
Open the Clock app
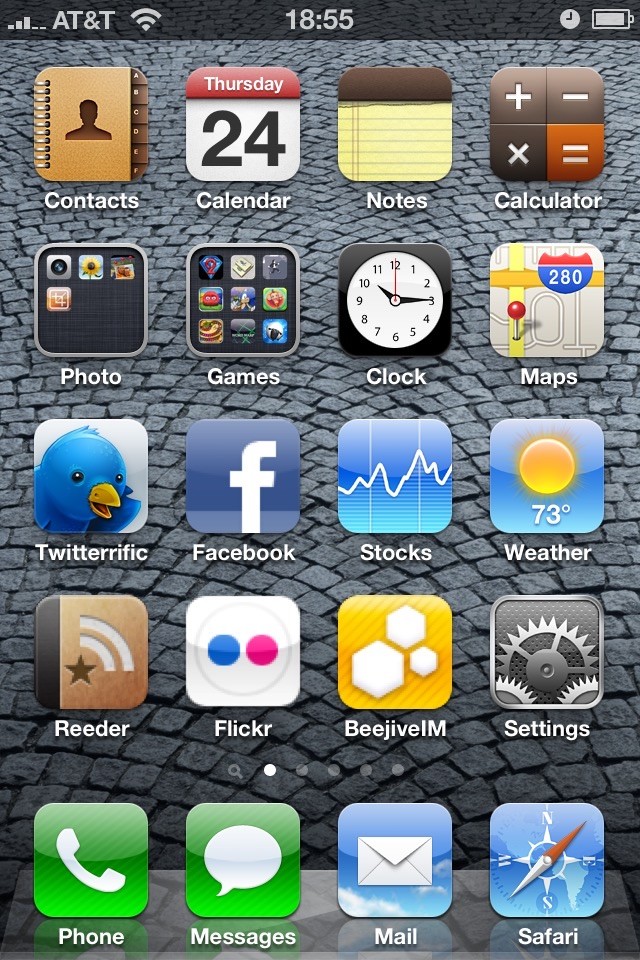(x=395, y=300)
